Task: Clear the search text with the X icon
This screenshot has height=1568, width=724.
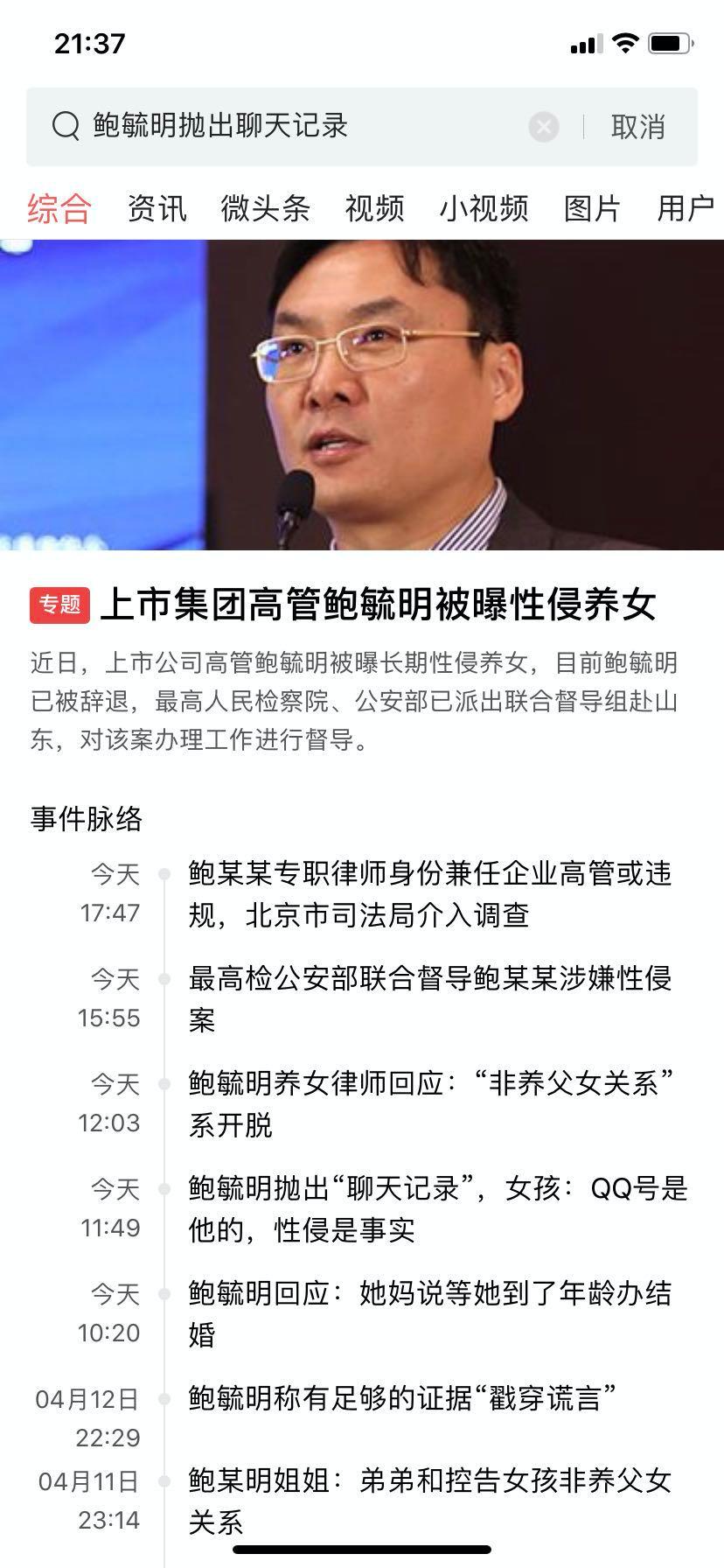Action: (545, 127)
